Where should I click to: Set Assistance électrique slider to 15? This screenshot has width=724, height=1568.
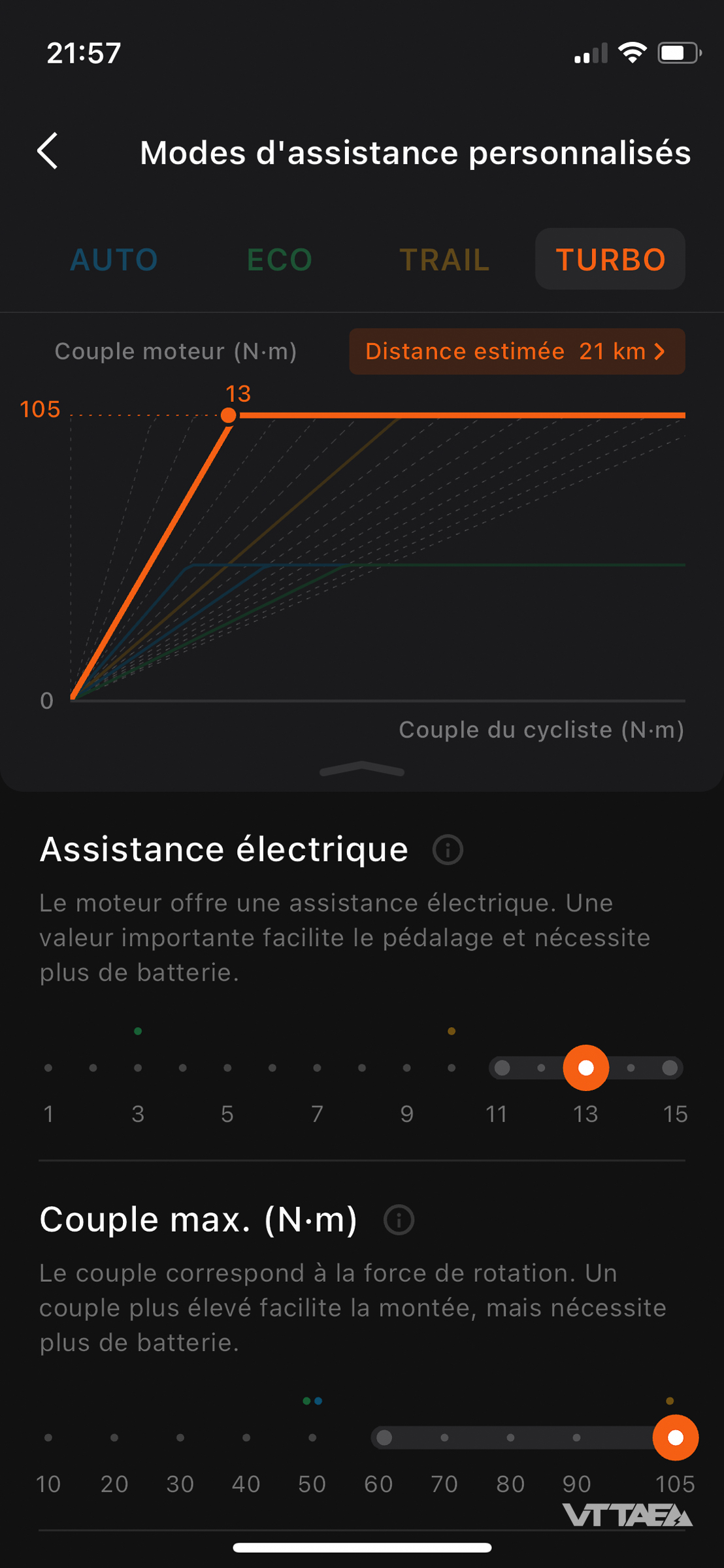click(670, 1068)
